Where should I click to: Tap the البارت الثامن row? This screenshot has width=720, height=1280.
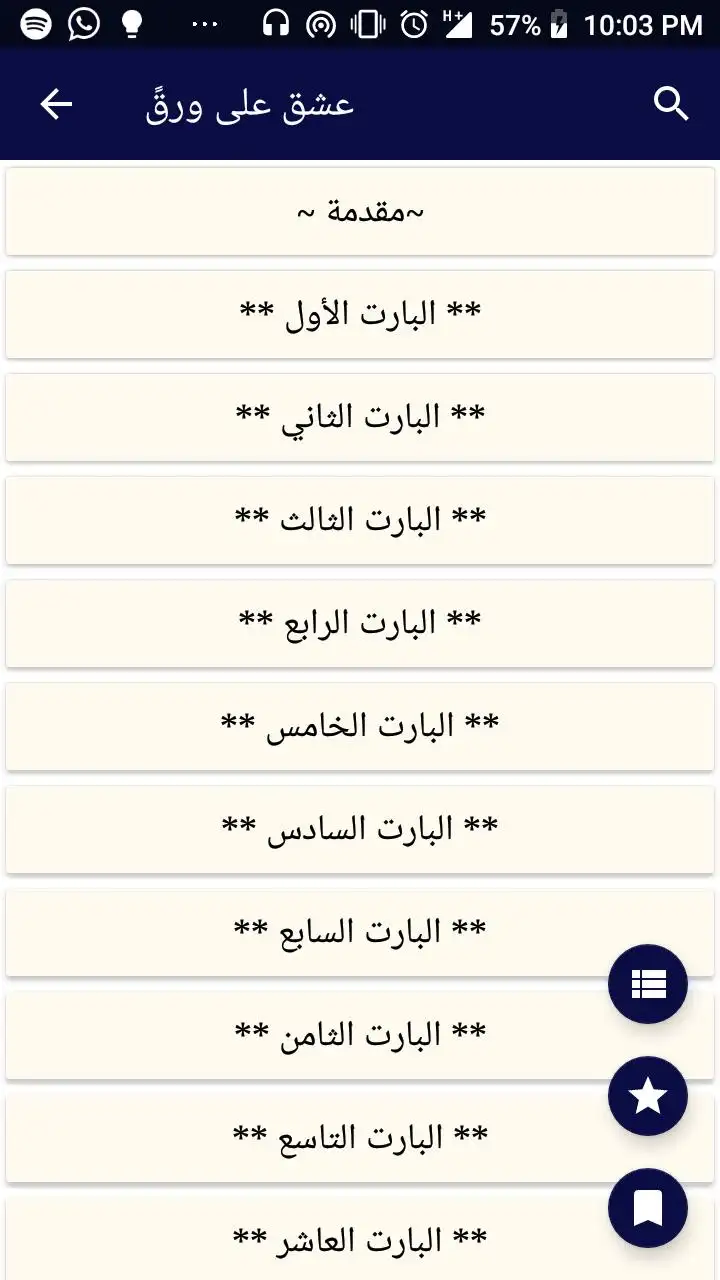360,1035
